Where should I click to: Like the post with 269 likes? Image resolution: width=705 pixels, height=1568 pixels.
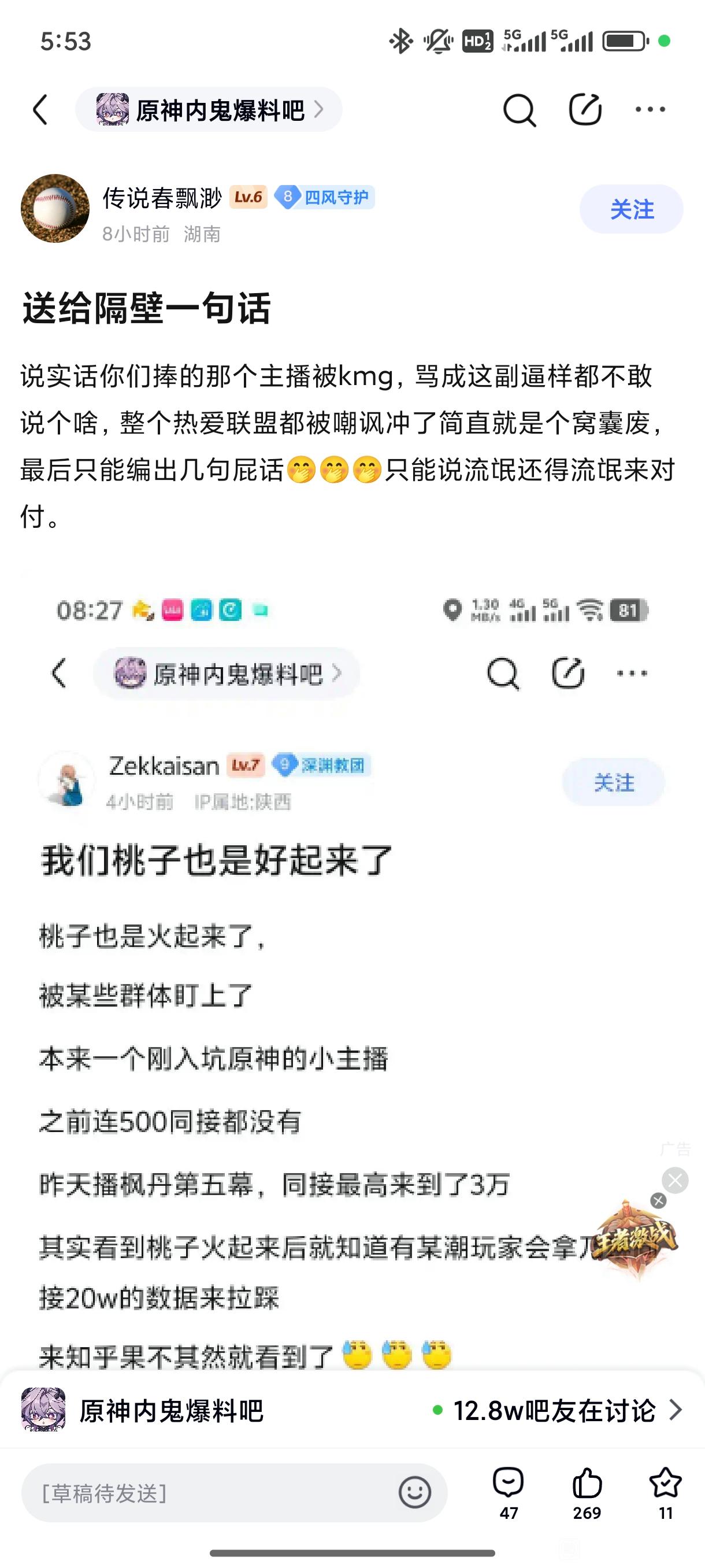pyautogui.click(x=587, y=1495)
